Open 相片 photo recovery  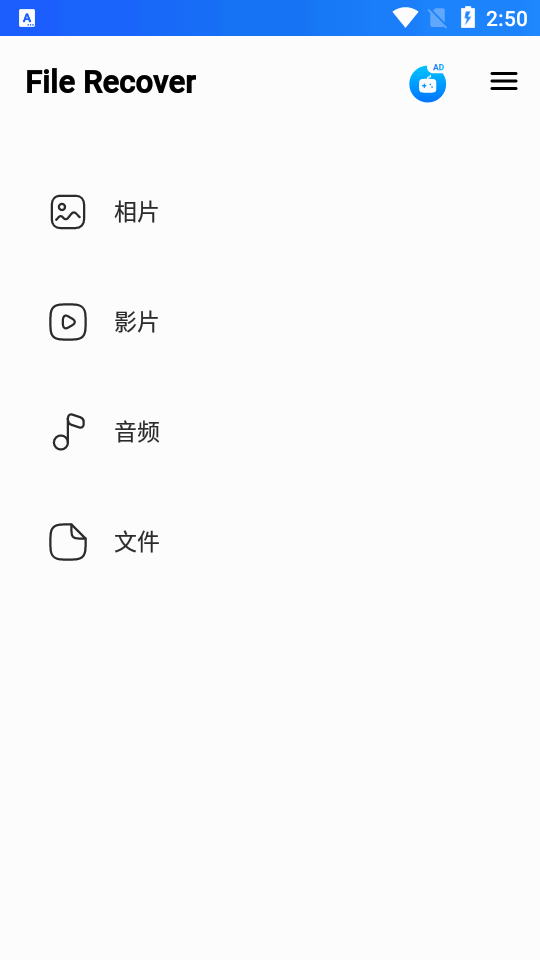pos(270,212)
